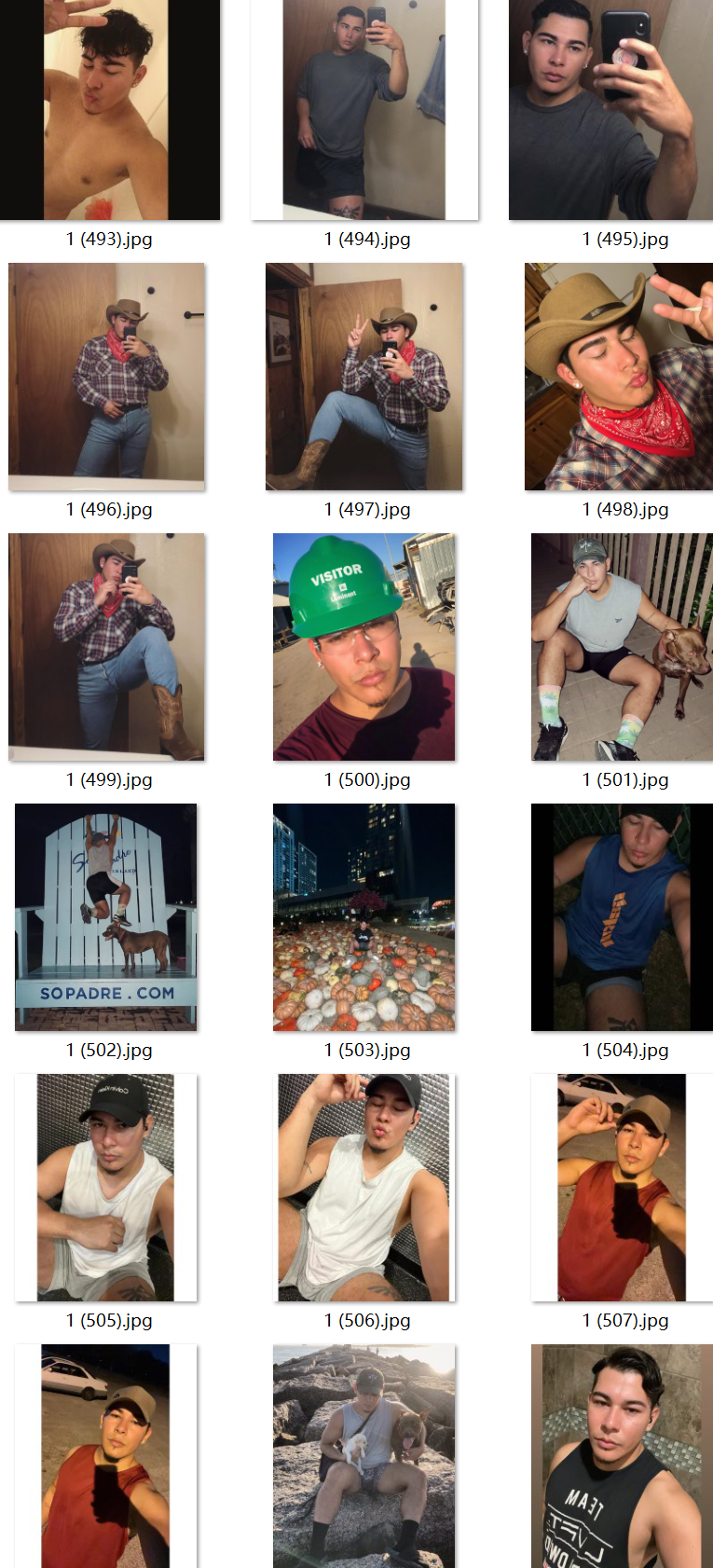Open image 1 (507).jpg
This screenshot has width=713, height=1568.
pyautogui.click(x=622, y=1187)
